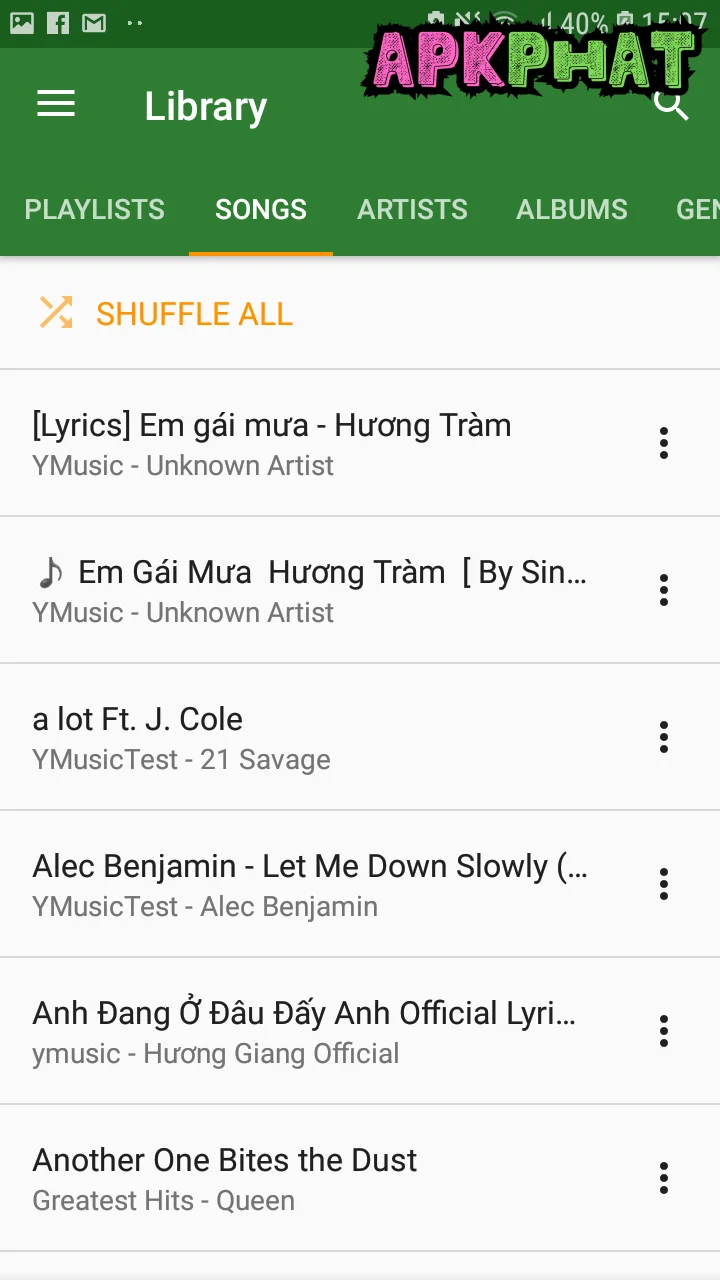The width and height of the screenshot is (720, 1280).
Task: Play a lot Ft. J. Cole
Action: 300,737
